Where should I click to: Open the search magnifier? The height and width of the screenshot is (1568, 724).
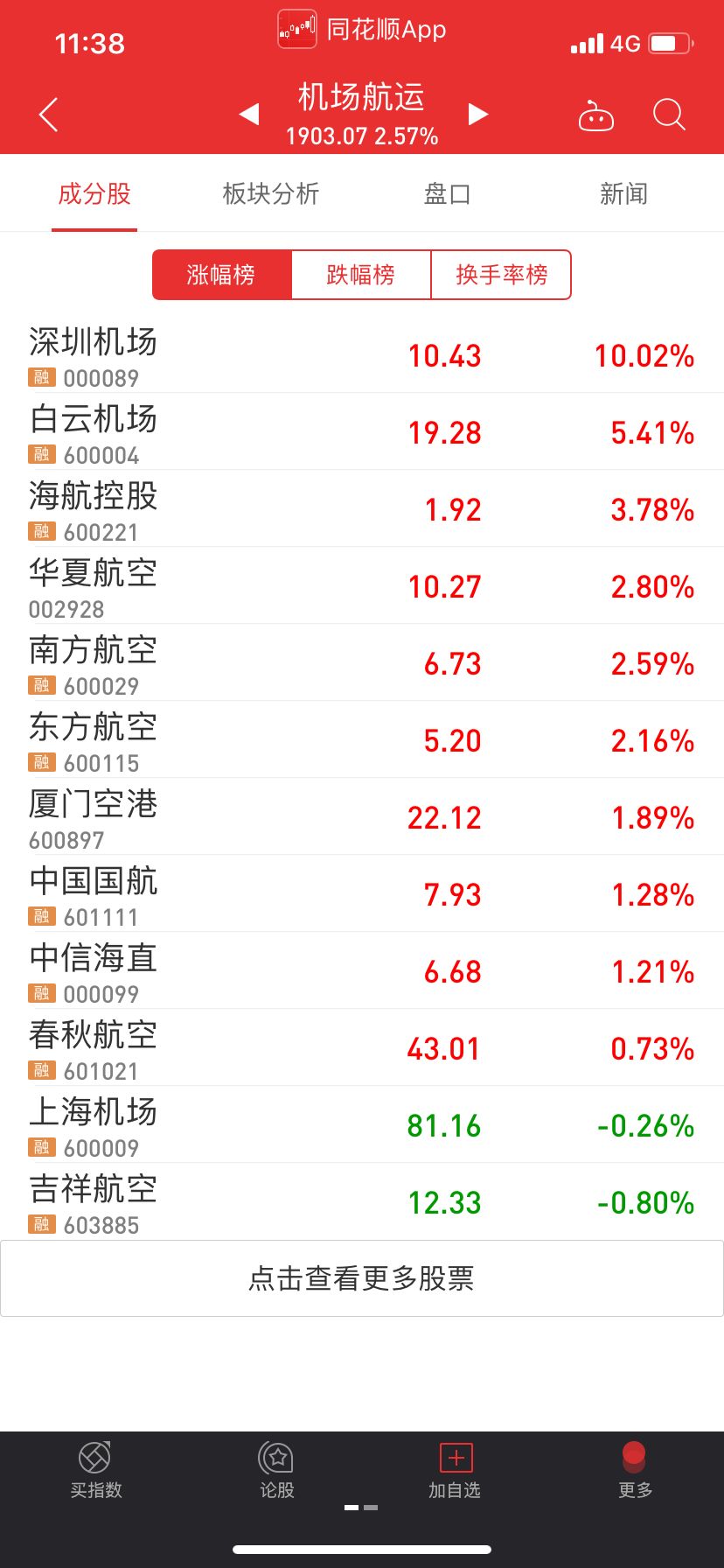[670, 115]
